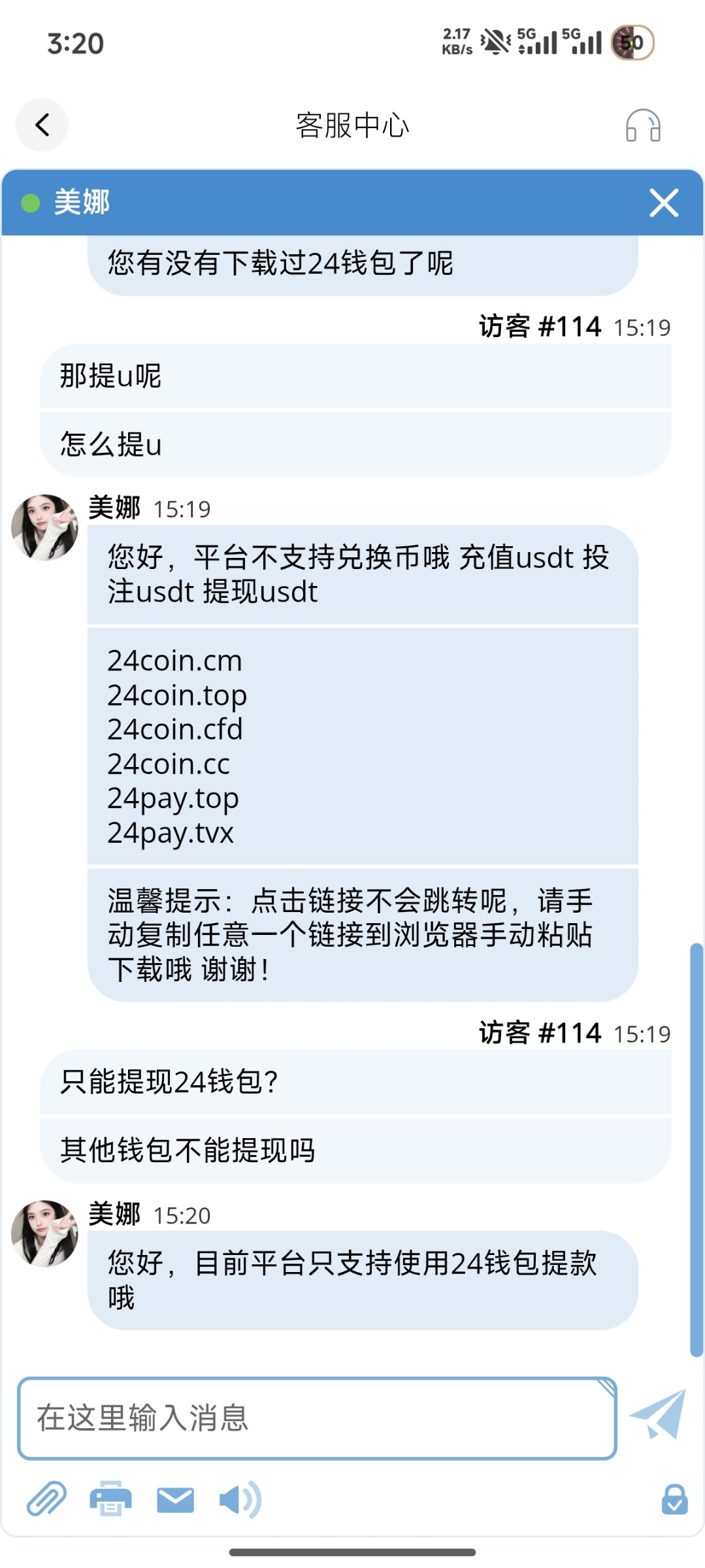Image resolution: width=705 pixels, height=1568 pixels.
Task: Close the 美娜 chat window
Action: [664, 203]
